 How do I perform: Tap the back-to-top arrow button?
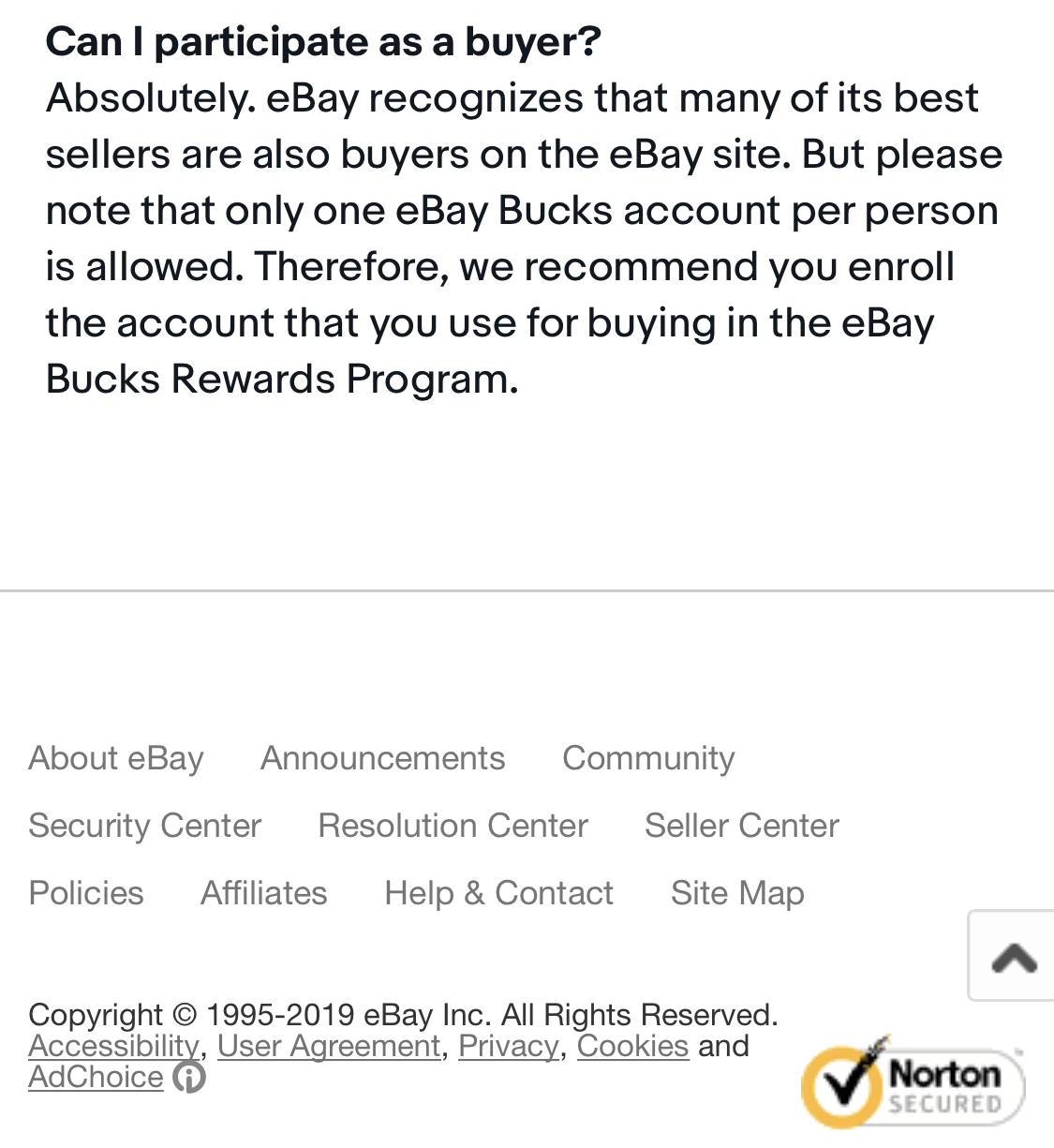1013,957
